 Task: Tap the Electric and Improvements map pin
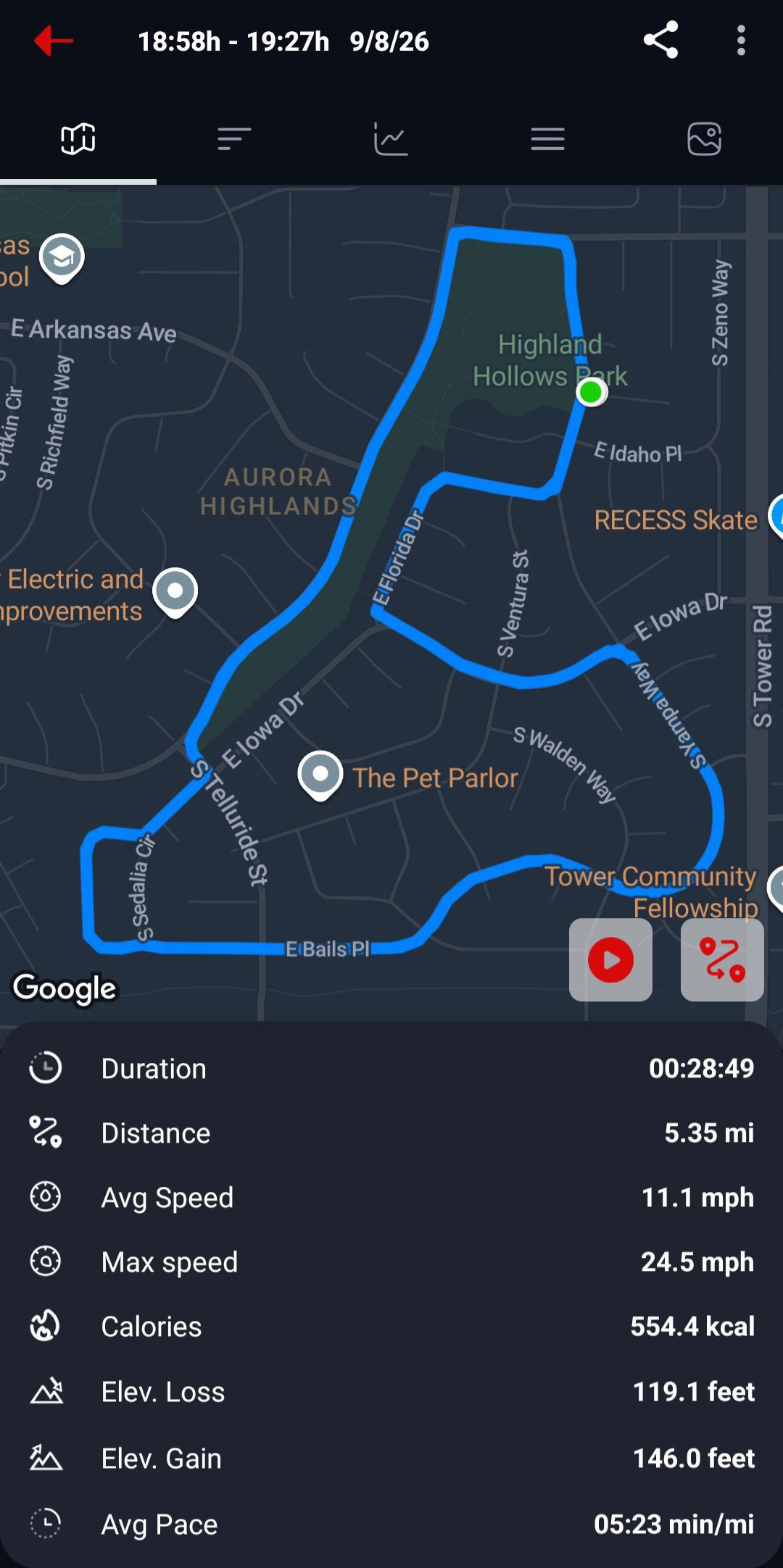click(175, 592)
